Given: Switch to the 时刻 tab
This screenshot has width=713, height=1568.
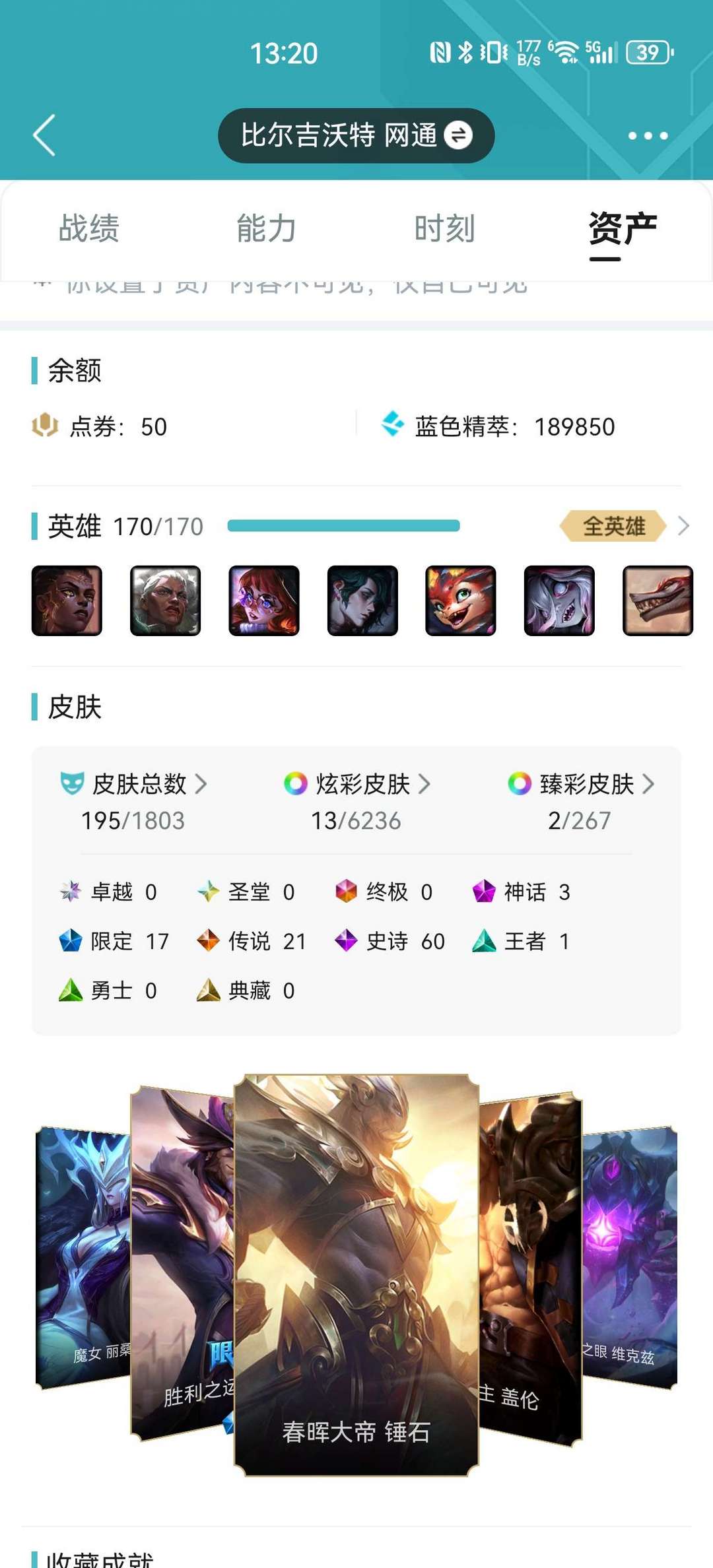Looking at the screenshot, I should 444,228.
